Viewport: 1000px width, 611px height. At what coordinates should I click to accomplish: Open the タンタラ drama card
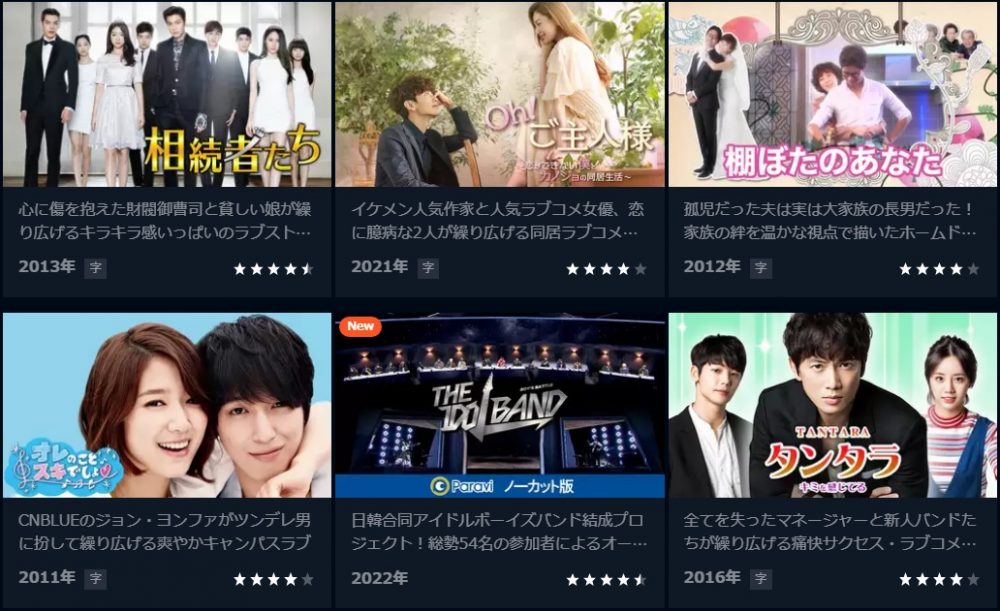point(832,405)
